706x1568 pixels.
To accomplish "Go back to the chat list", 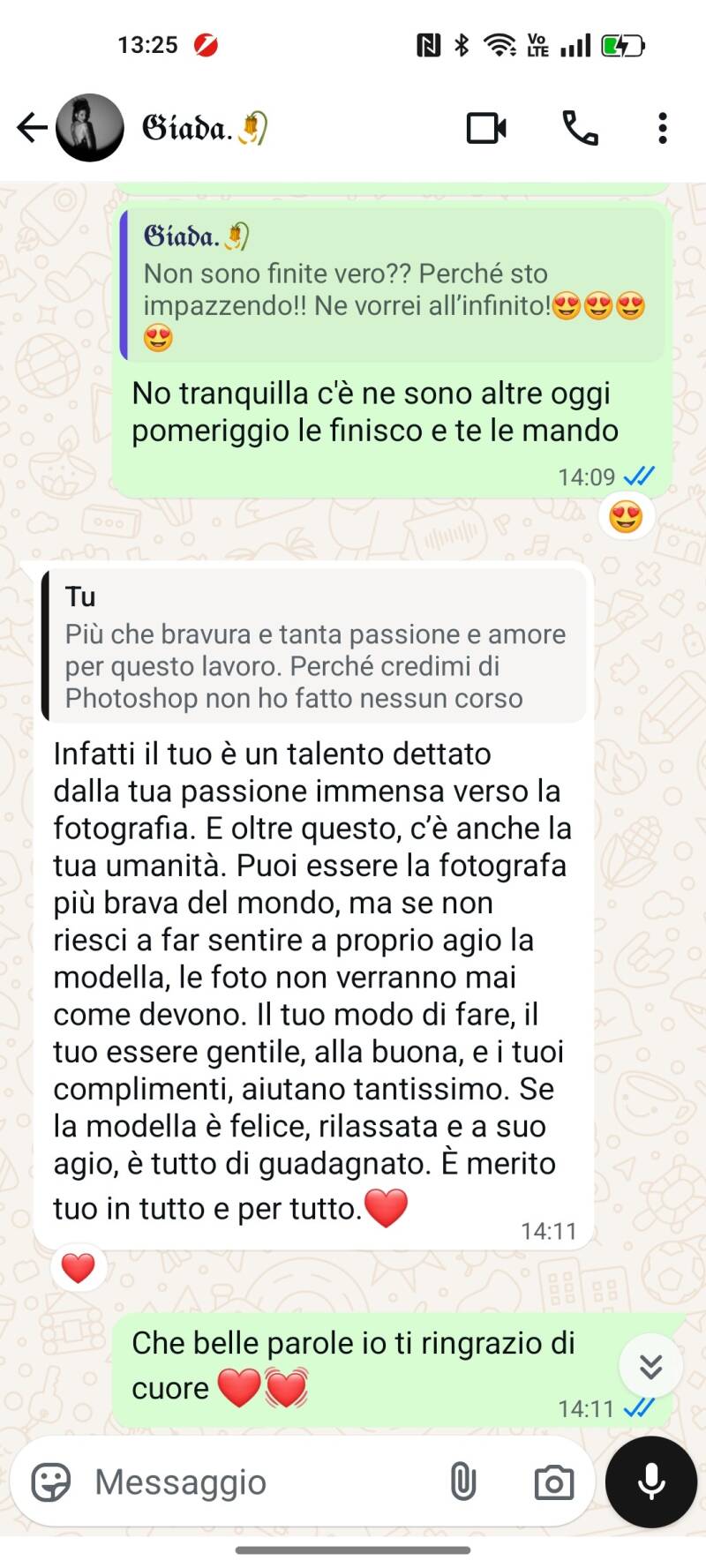I will coord(32,128).
